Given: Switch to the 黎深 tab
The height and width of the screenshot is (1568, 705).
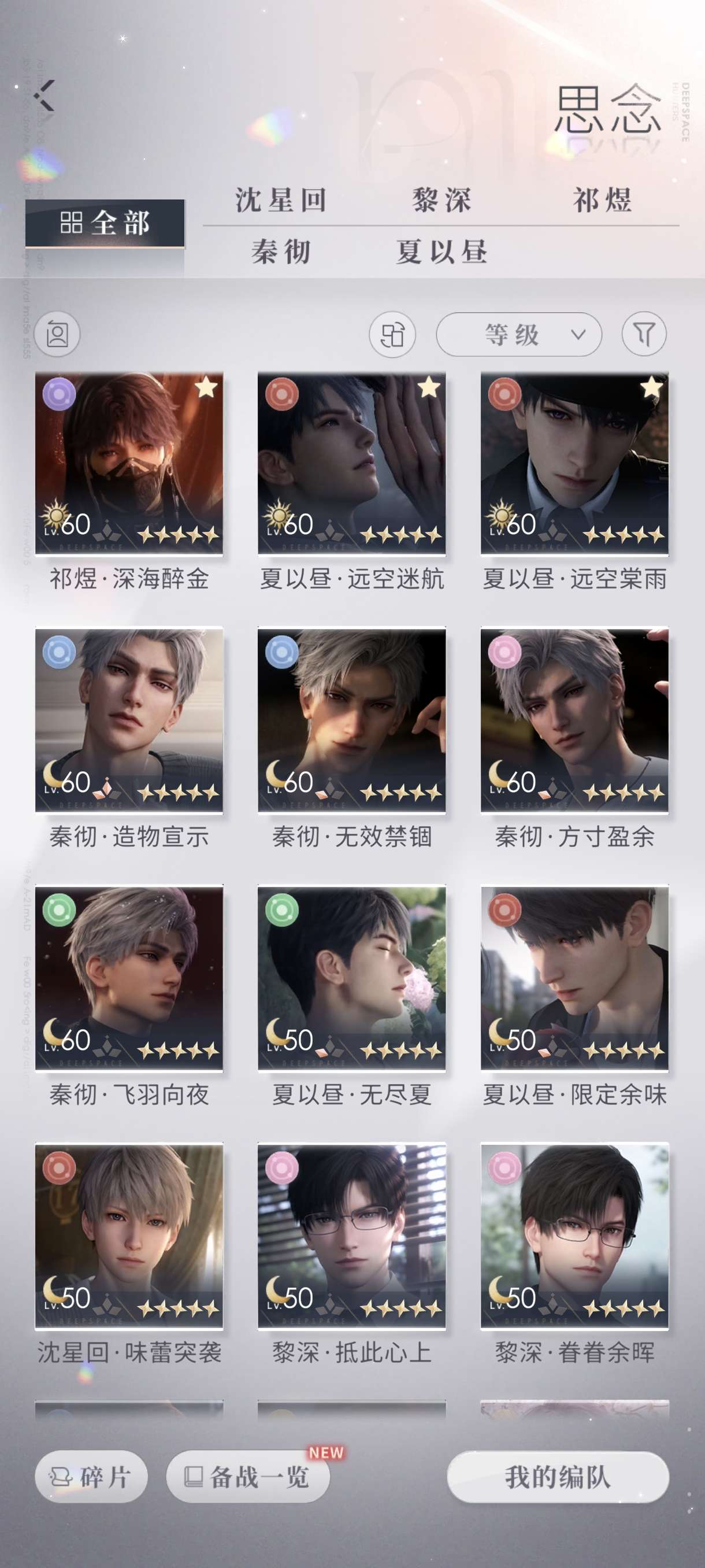Looking at the screenshot, I should click(x=441, y=200).
